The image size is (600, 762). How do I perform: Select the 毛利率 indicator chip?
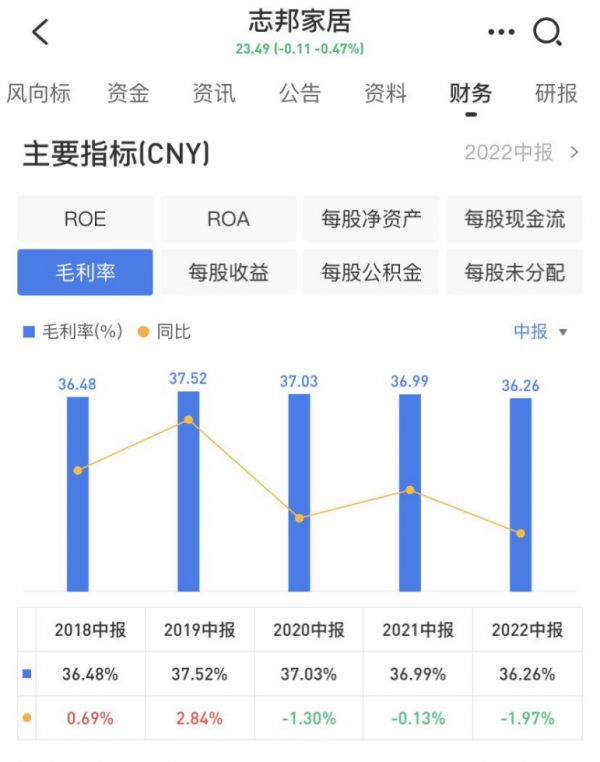point(85,272)
